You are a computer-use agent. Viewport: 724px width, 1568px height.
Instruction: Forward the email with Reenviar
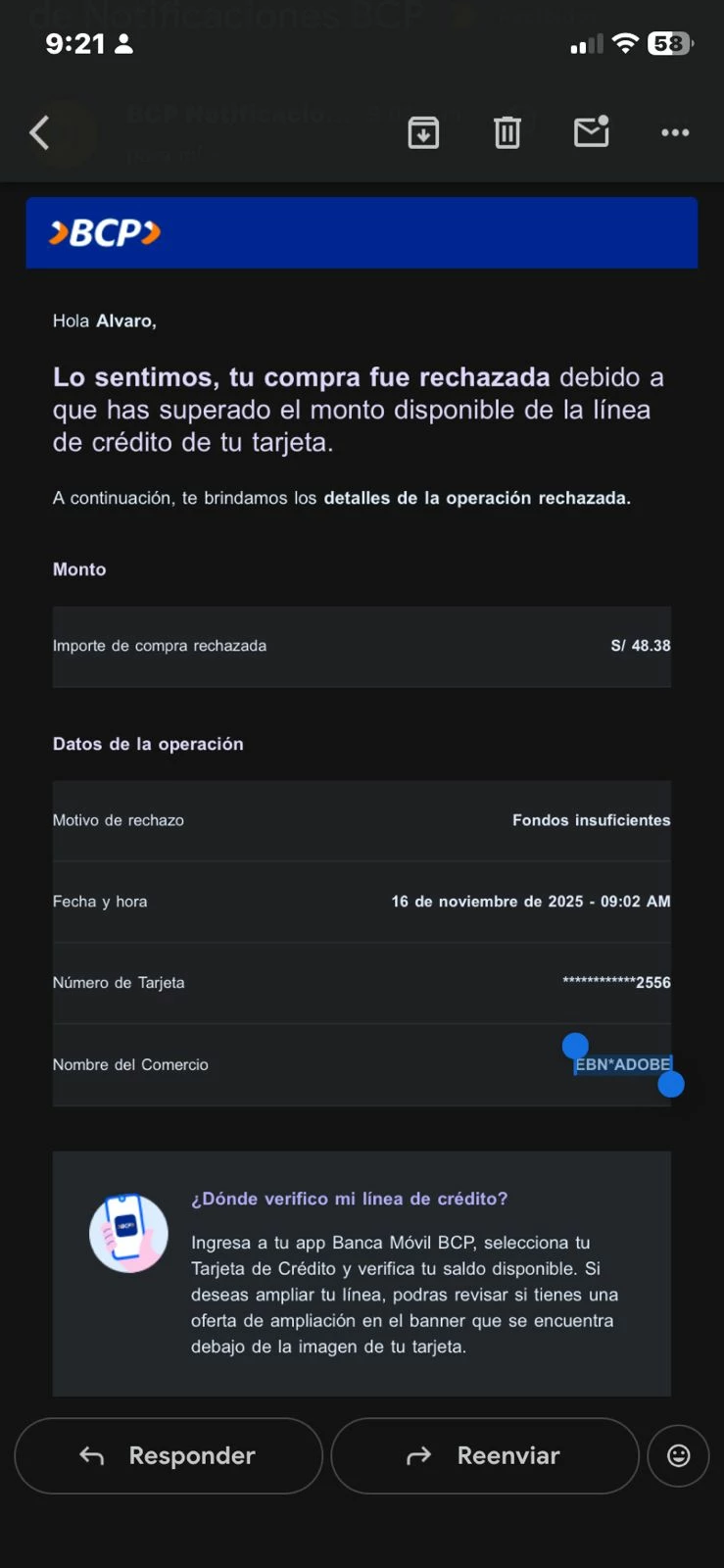click(x=485, y=1455)
